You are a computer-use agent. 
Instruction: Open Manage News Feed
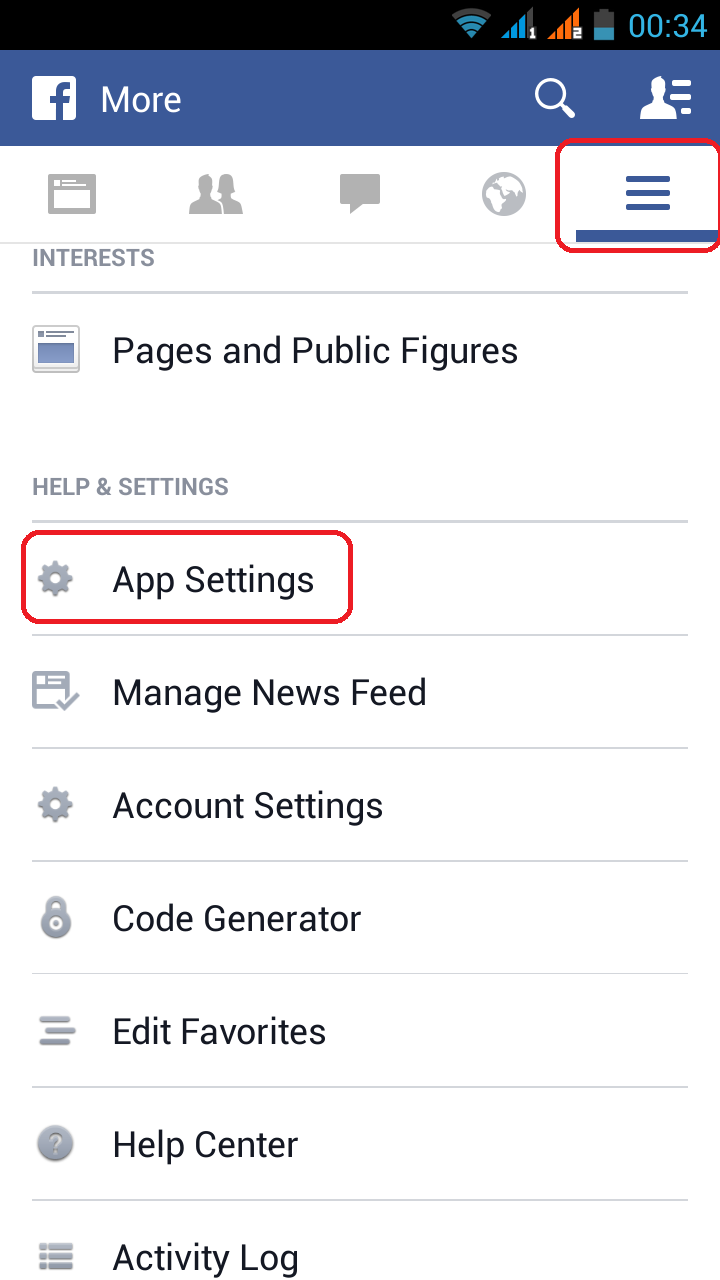(269, 693)
